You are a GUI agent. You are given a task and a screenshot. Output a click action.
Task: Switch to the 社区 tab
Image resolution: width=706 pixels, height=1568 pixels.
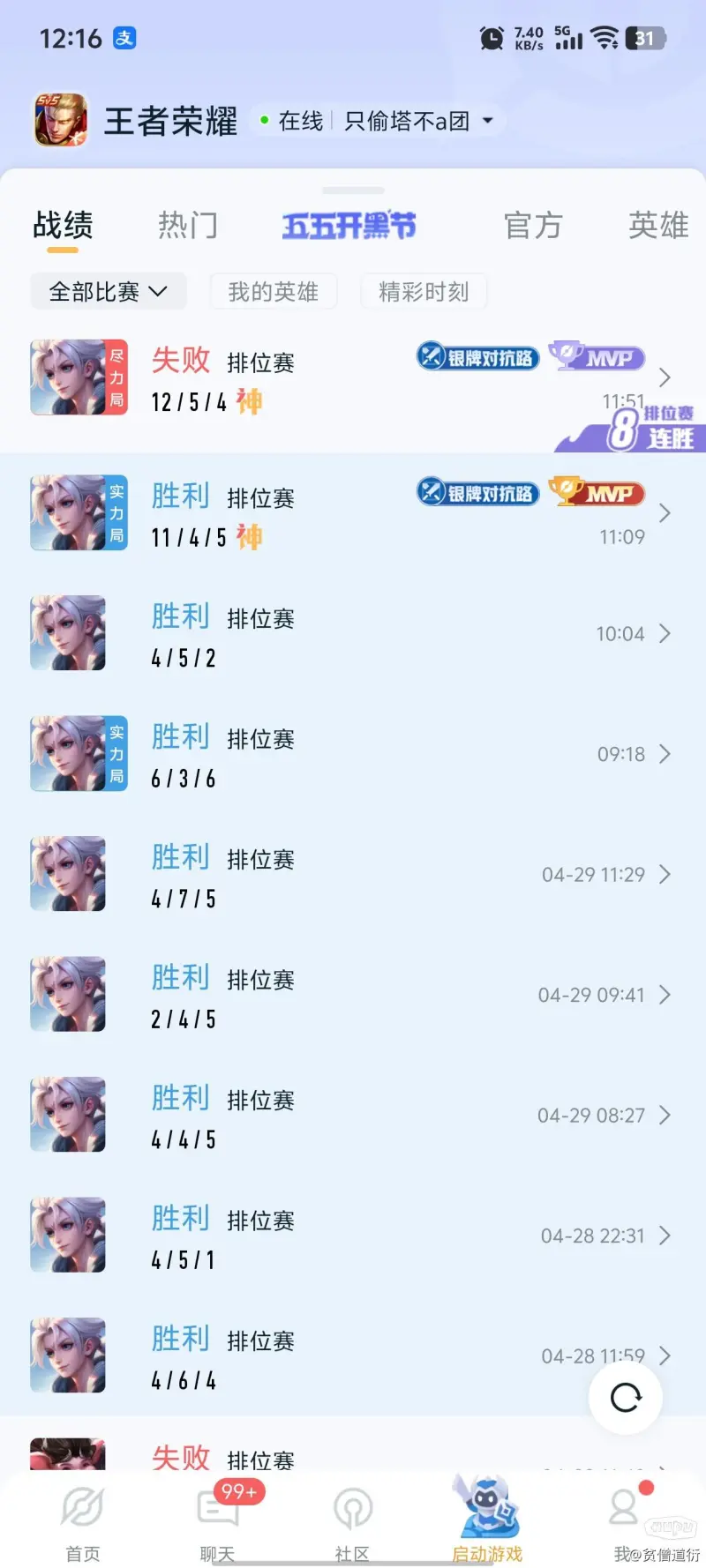point(352,1521)
